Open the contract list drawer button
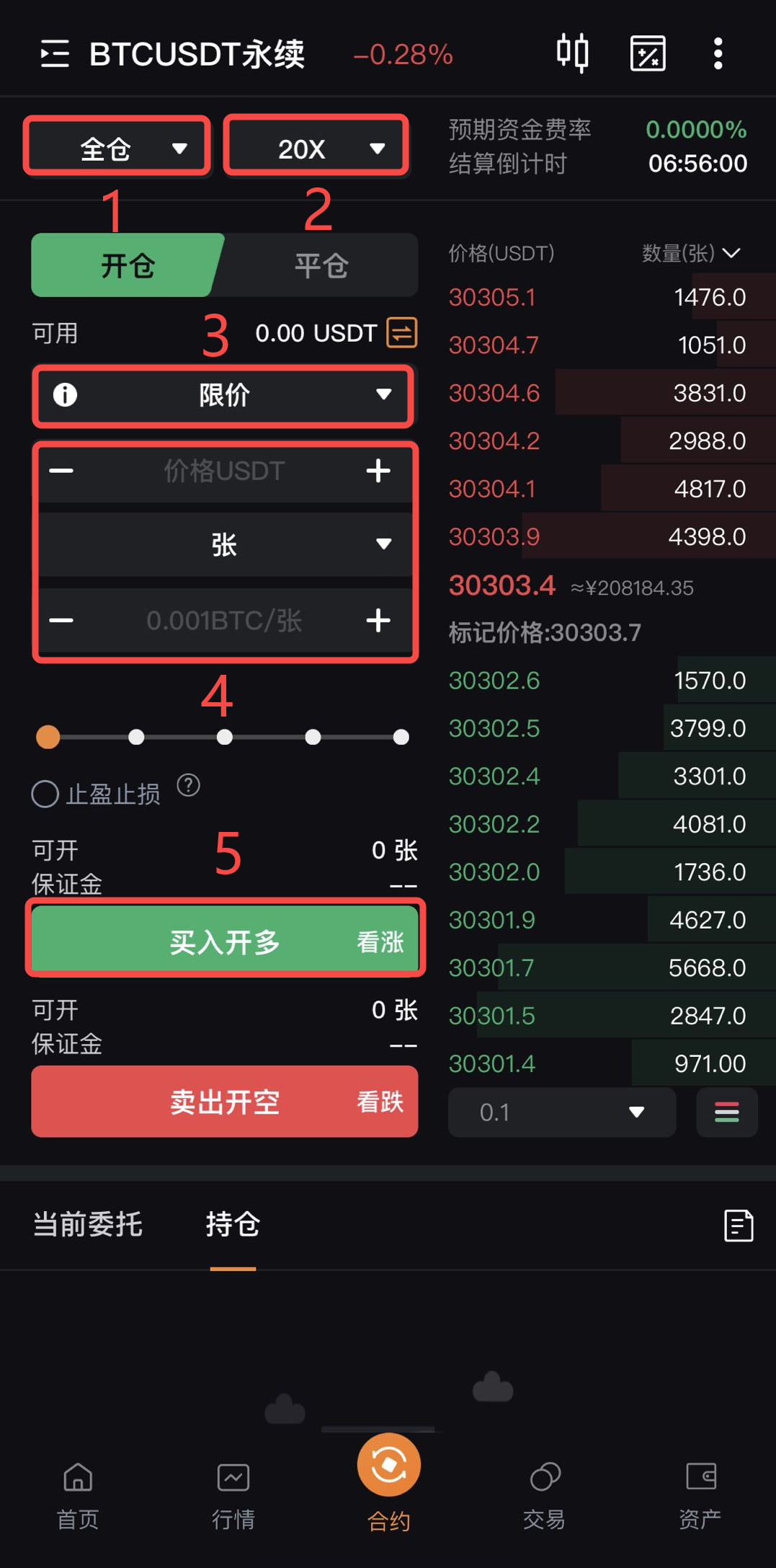This screenshot has height=1568, width=776. [55, 53]
